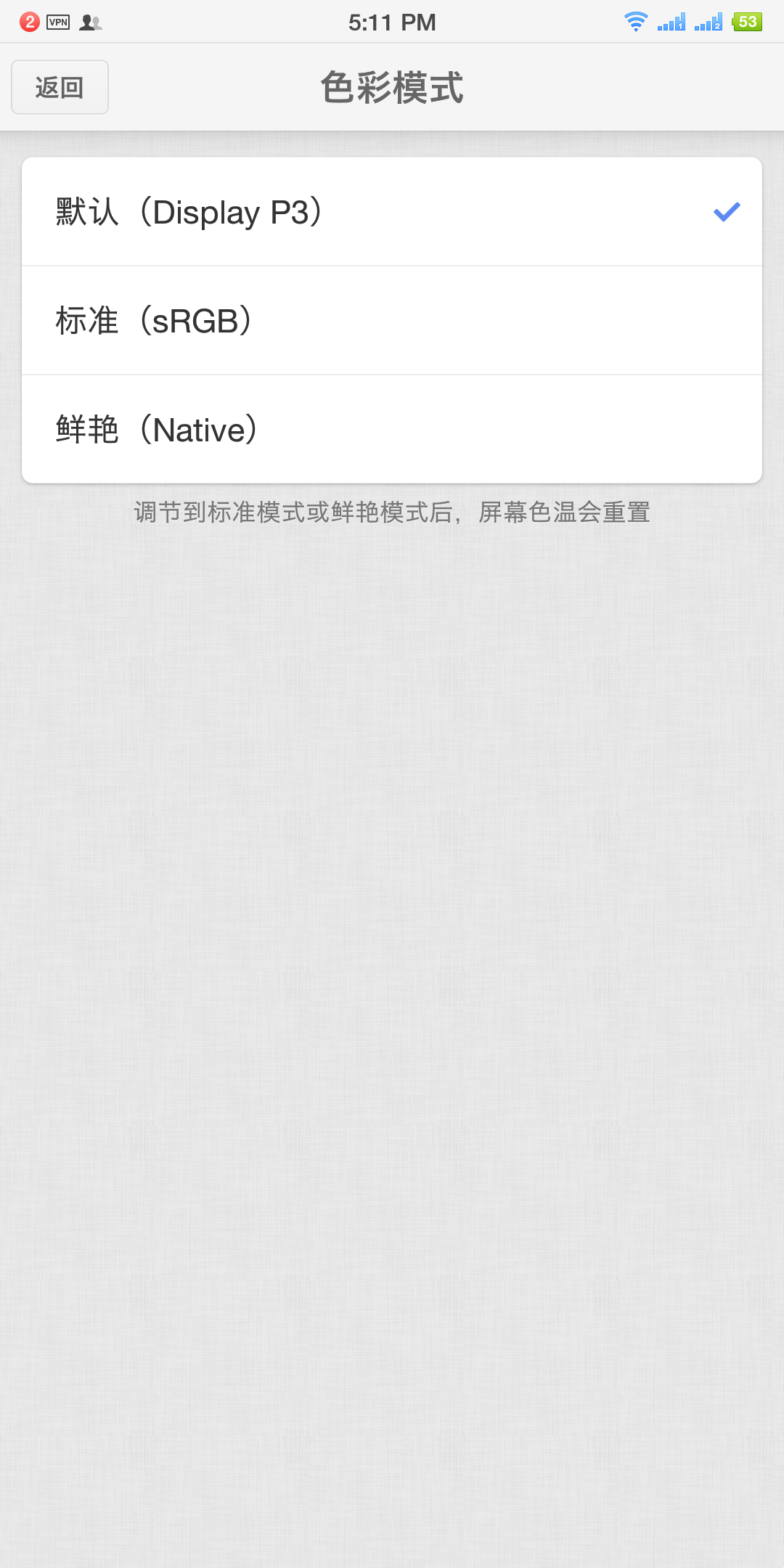Choose 标准 (sRGB) color mode

click(392, 321)
